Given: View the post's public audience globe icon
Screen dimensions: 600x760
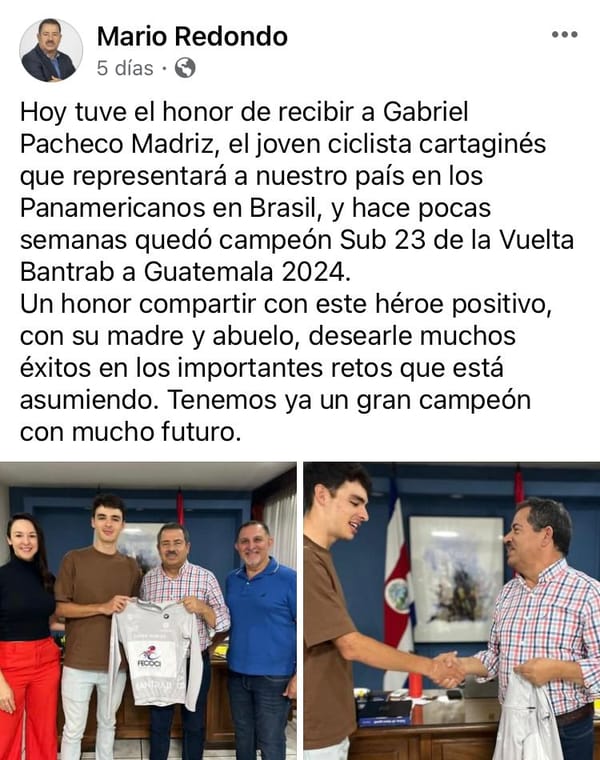Looking at the screenshot, I should pyautogui.click(x=185, y=68).
